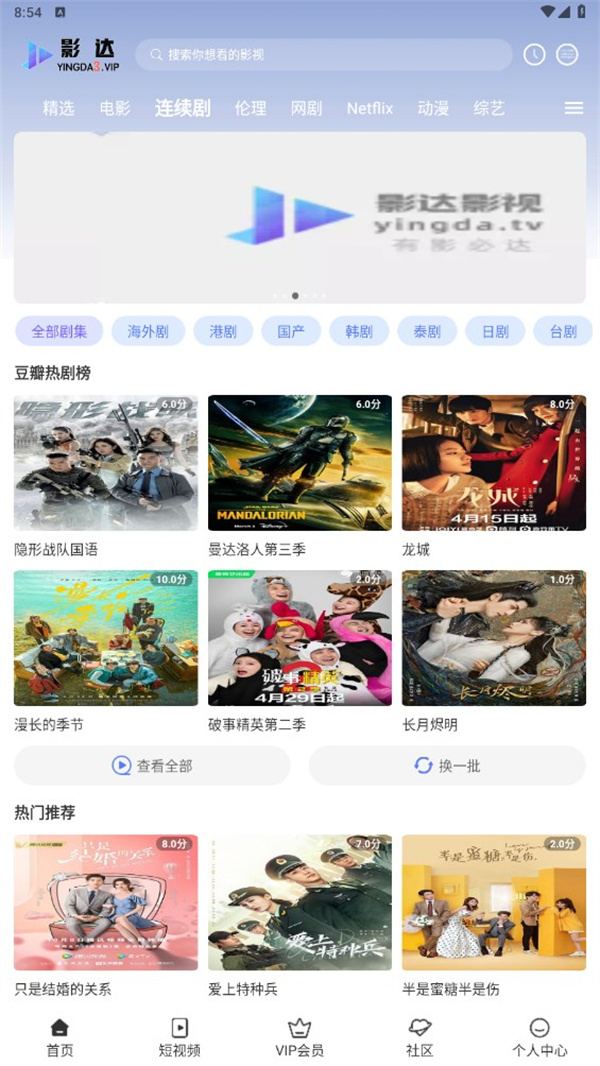The height and width of the screenshot is (1066, 600).
Task: Open the 龙城 drama card
Action: coord(494,462)
